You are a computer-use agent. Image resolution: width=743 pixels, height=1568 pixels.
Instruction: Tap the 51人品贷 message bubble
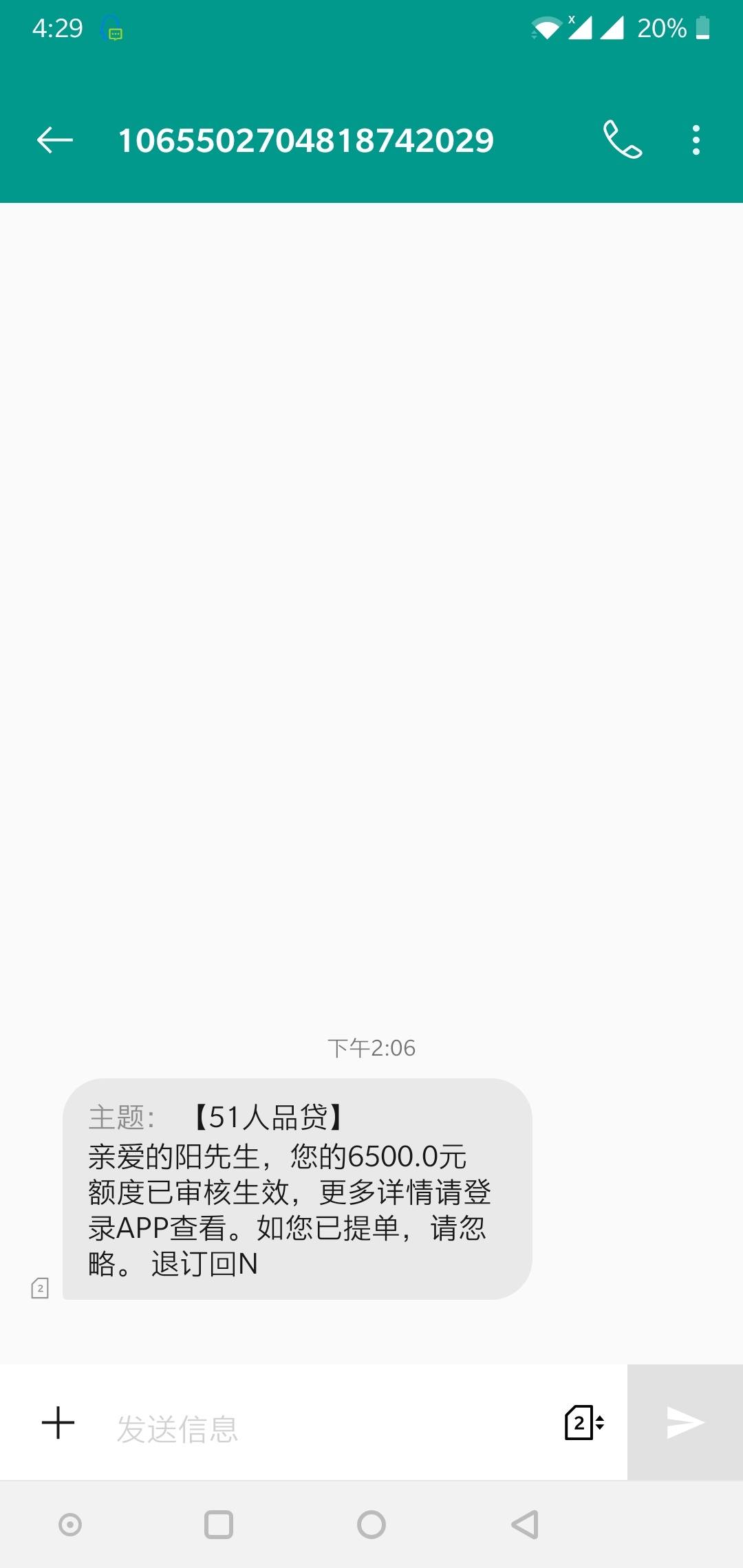coord(297,1188)
